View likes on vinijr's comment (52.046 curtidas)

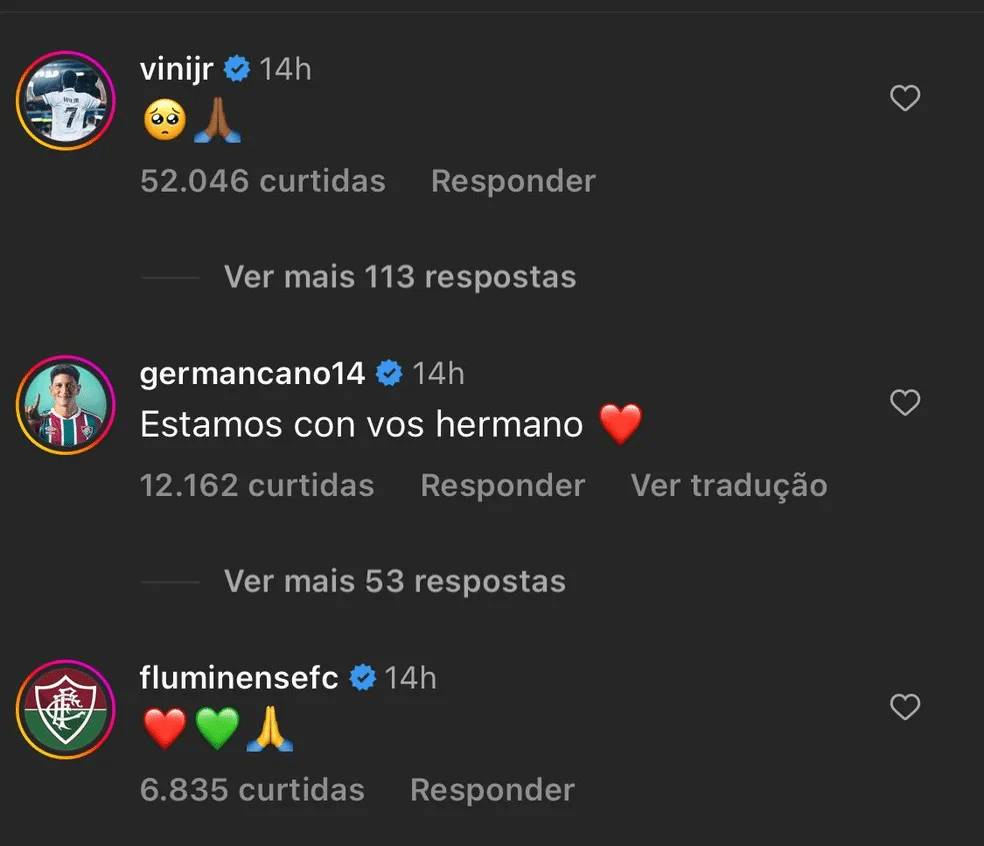tap(262, 181)
